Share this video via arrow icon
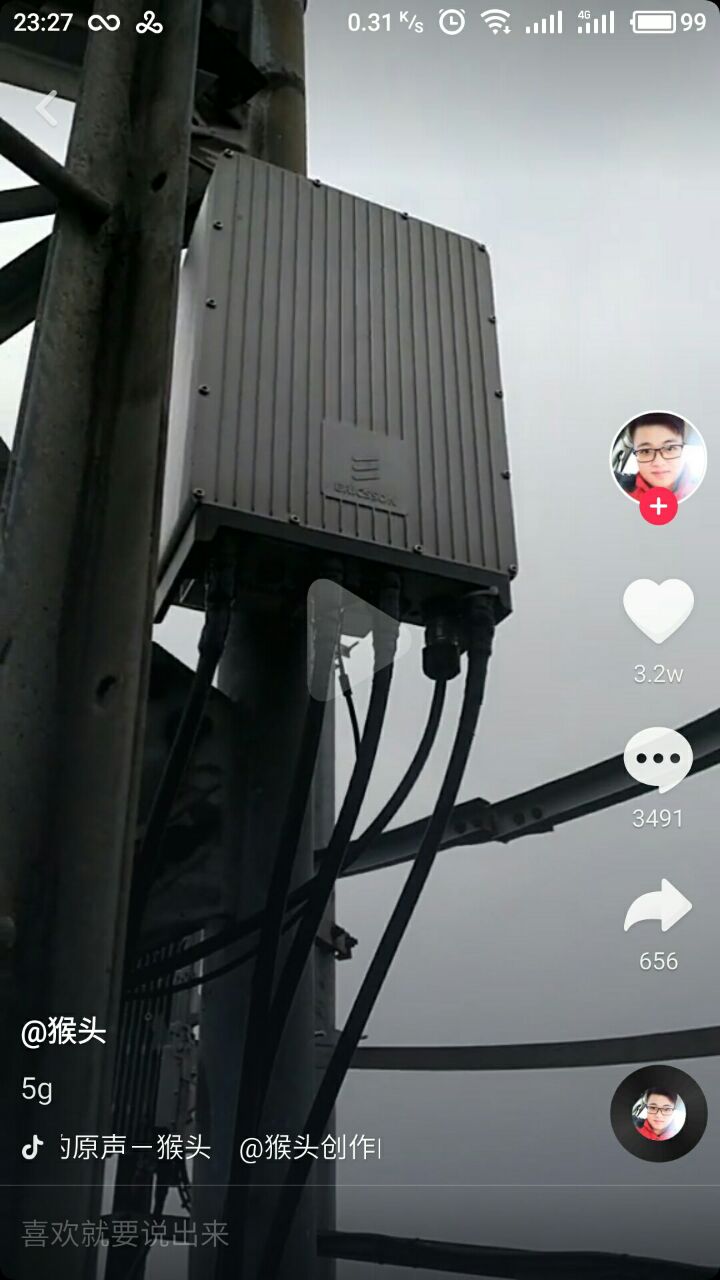This screenshot has height=1280, width=720. point(658,906)
